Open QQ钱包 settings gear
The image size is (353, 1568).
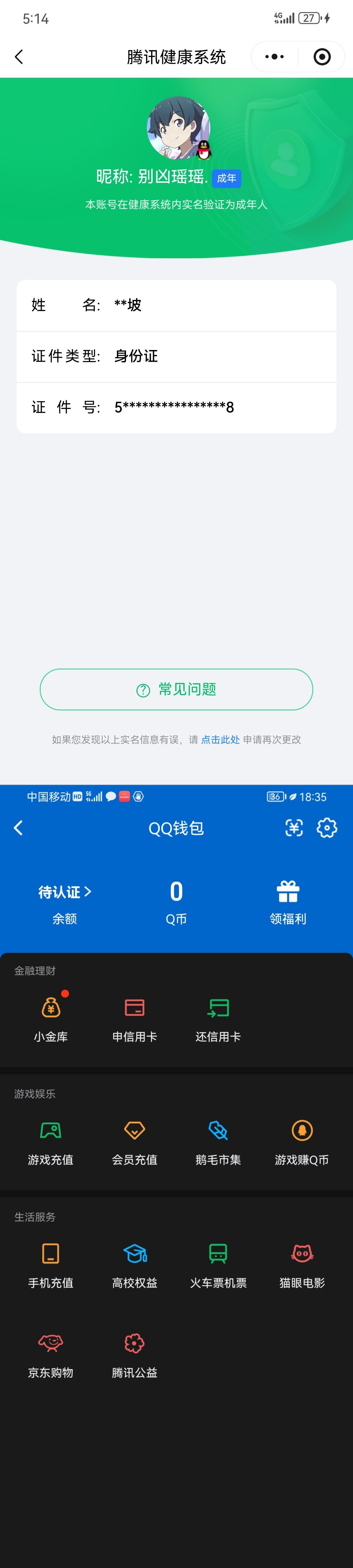coord(327,828)
